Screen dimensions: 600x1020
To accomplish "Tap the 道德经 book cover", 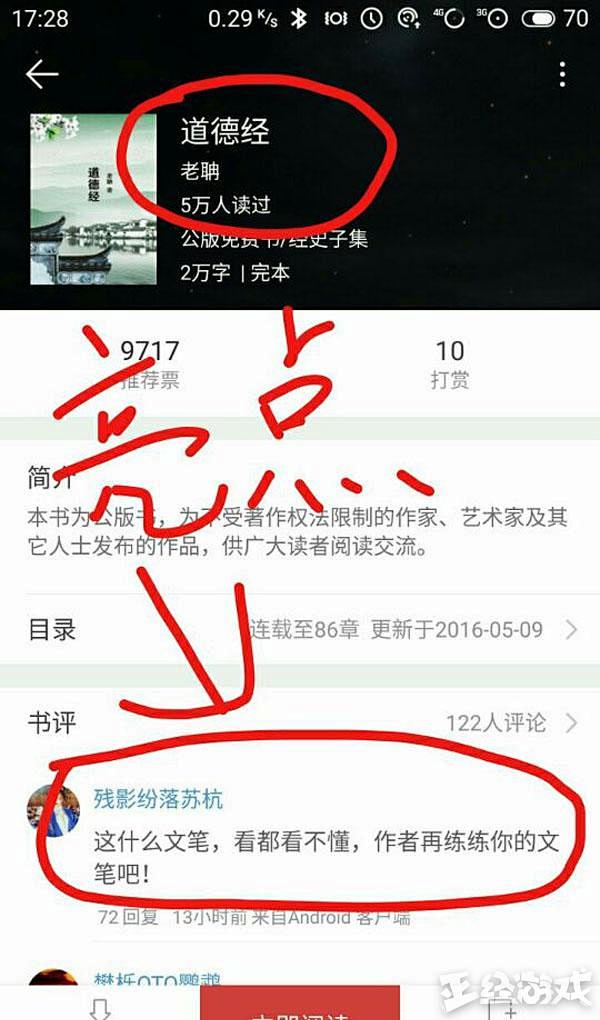I will click(93, 199).
